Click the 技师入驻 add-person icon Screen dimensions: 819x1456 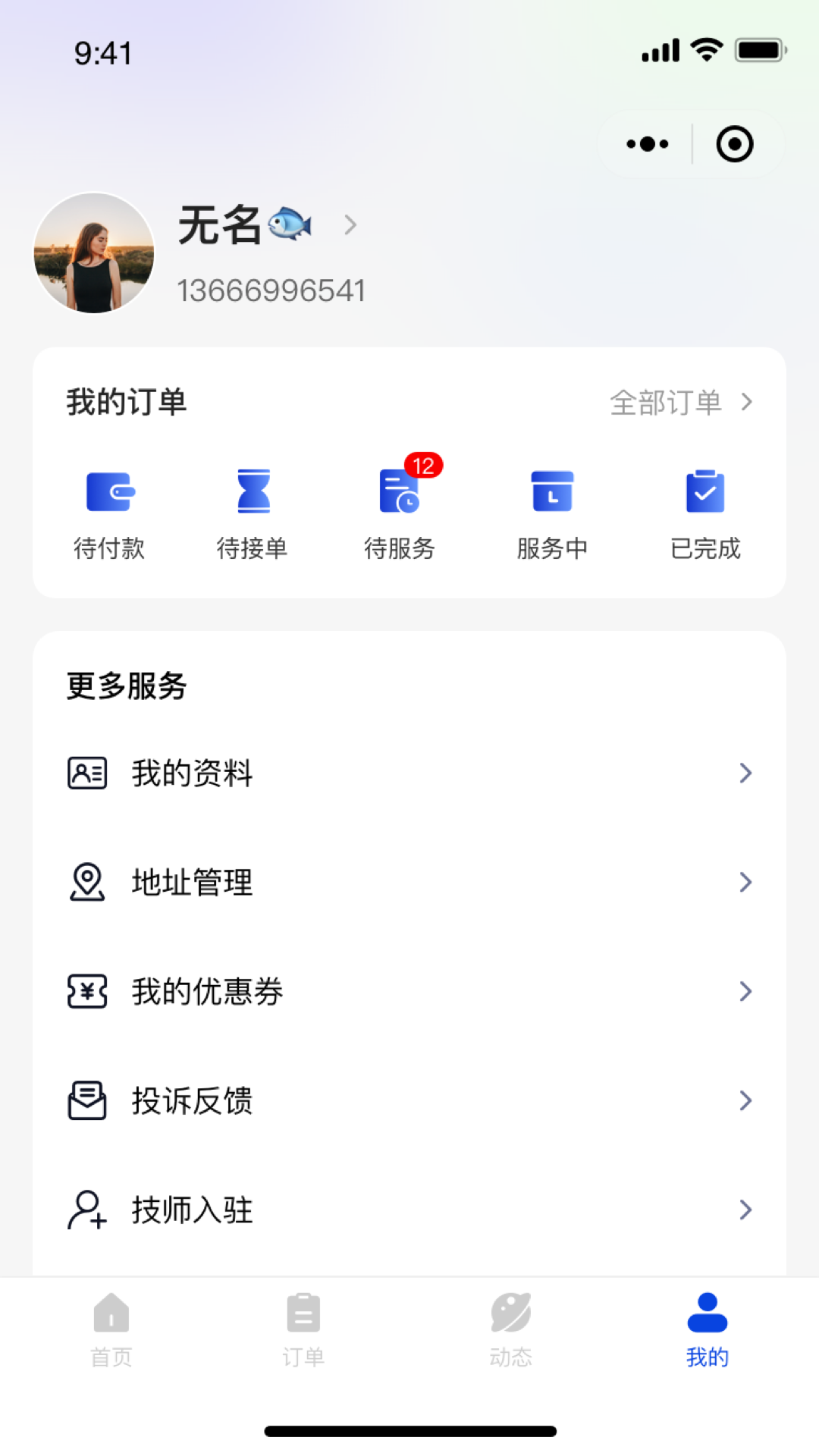pyautogui.click(x=87, y=1210)
